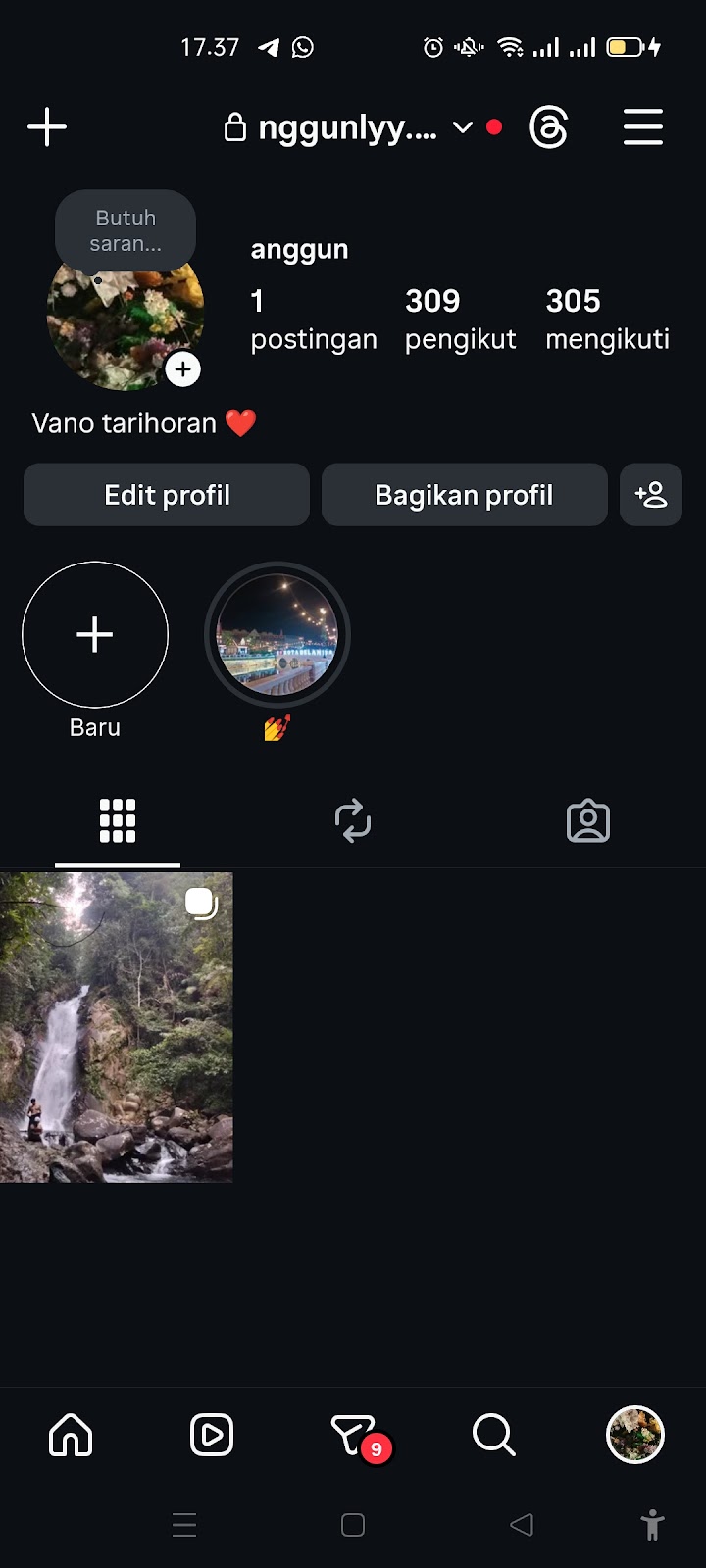Add a story via profile photo plus badge
This screenshot has height=1568, width=706.
(183, 369)
